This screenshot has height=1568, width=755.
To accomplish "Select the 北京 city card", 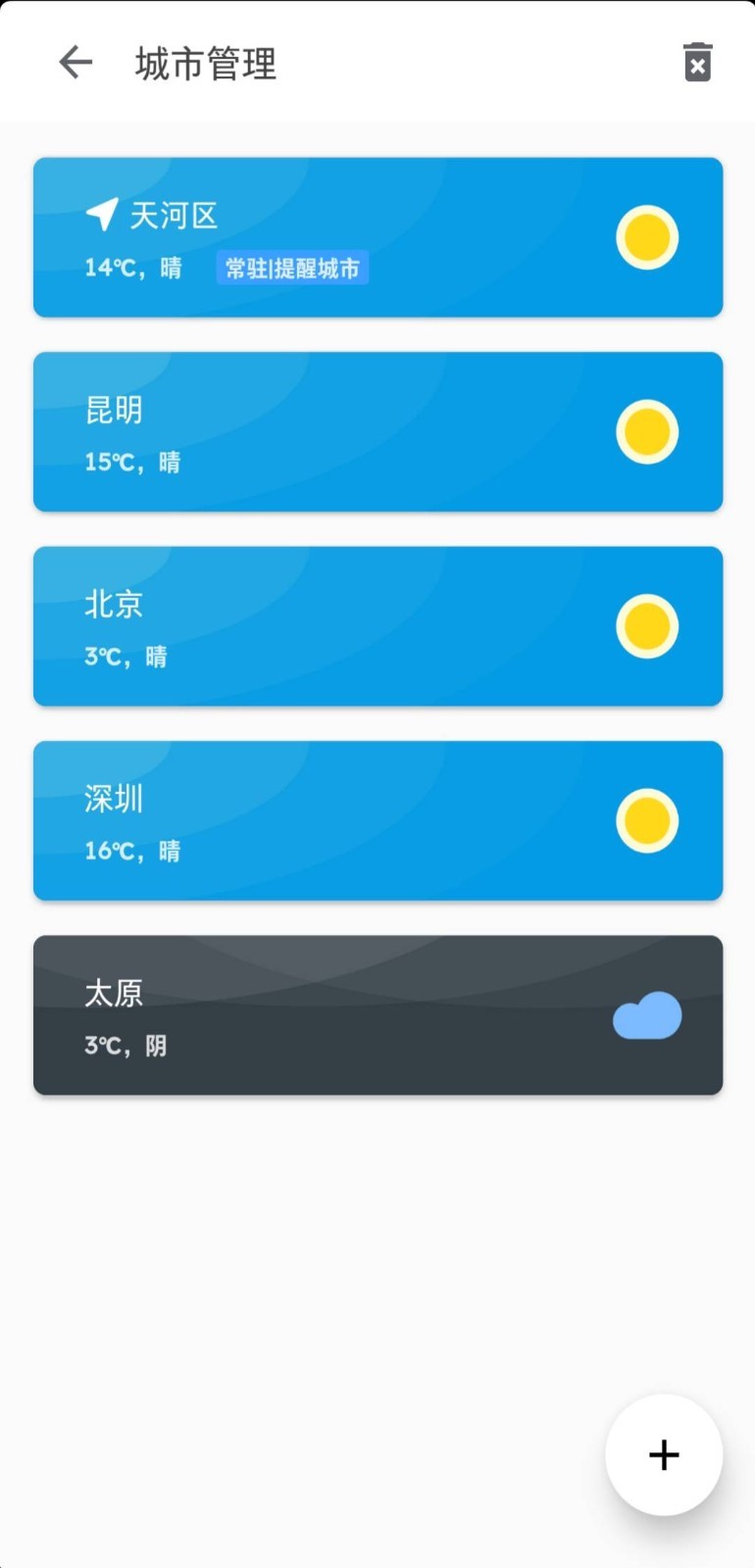I will (x=377, y=626).
